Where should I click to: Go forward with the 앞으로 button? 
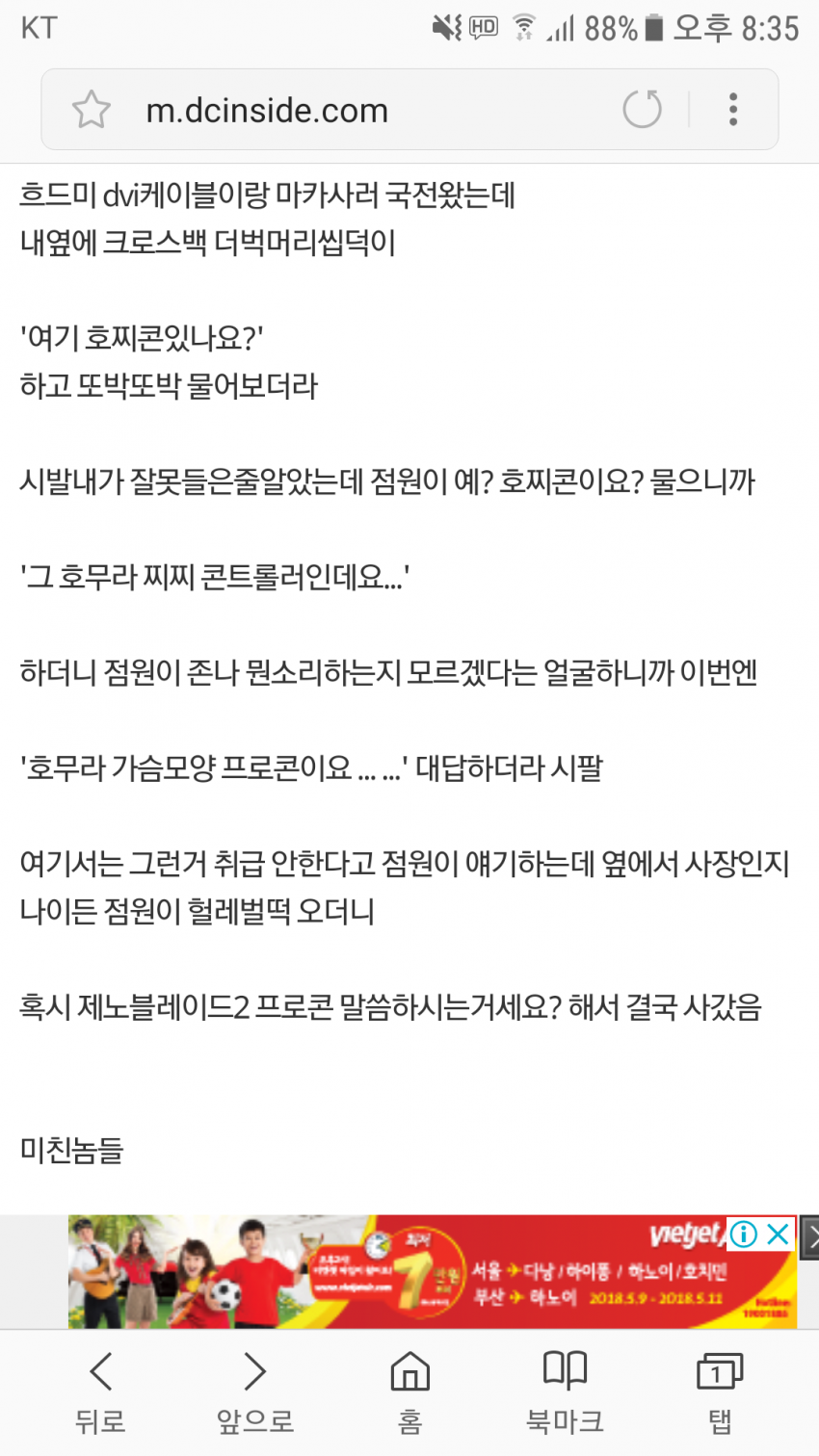pyautogui.click(x=254, y=1391)
